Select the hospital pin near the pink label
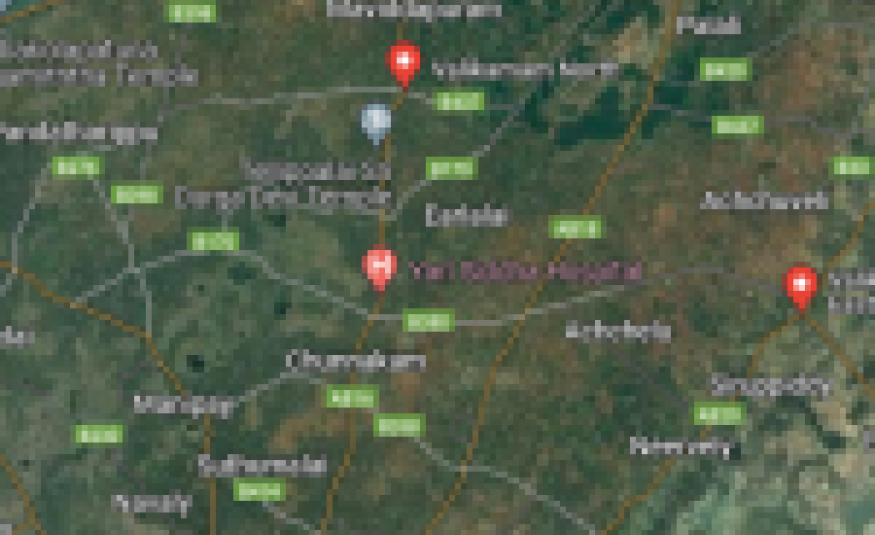Viewport: 875px width, 535px height. [x=379, y=266]
